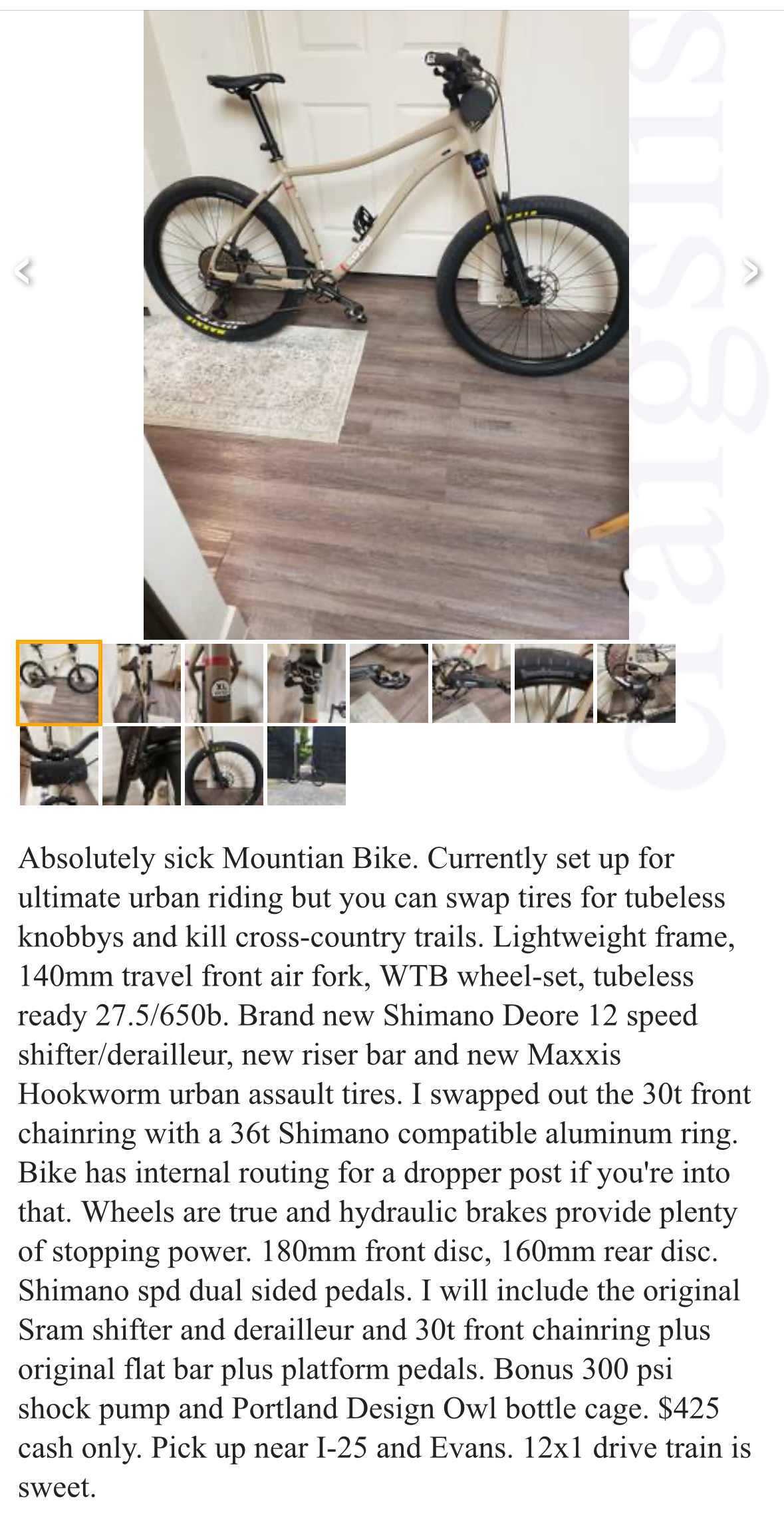Open the crank arm and chainring thumbnail
The image size is (784, 1515).
(x=471, y=682)
